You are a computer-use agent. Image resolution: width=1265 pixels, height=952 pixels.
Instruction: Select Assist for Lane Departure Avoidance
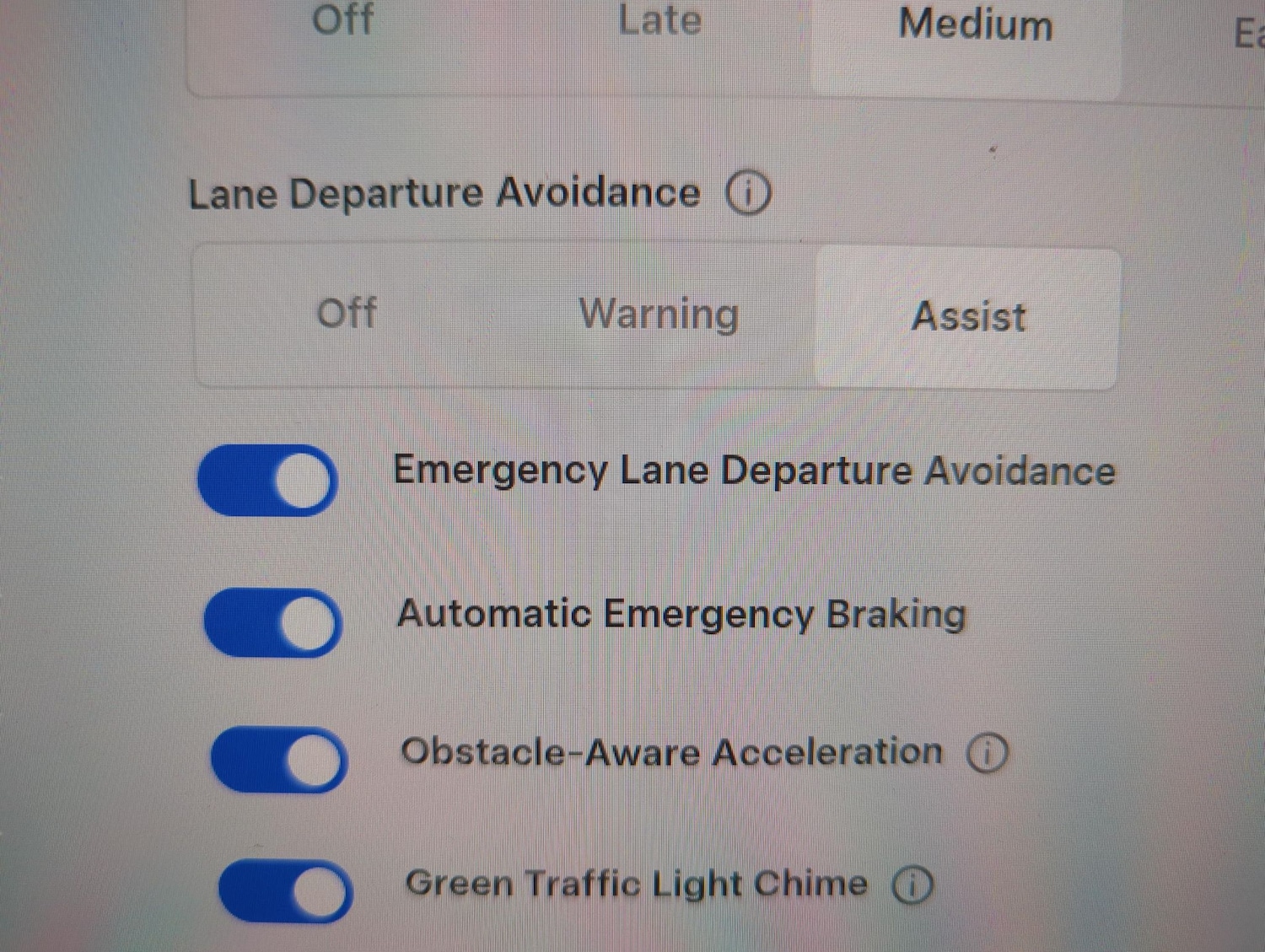point(968,318)
